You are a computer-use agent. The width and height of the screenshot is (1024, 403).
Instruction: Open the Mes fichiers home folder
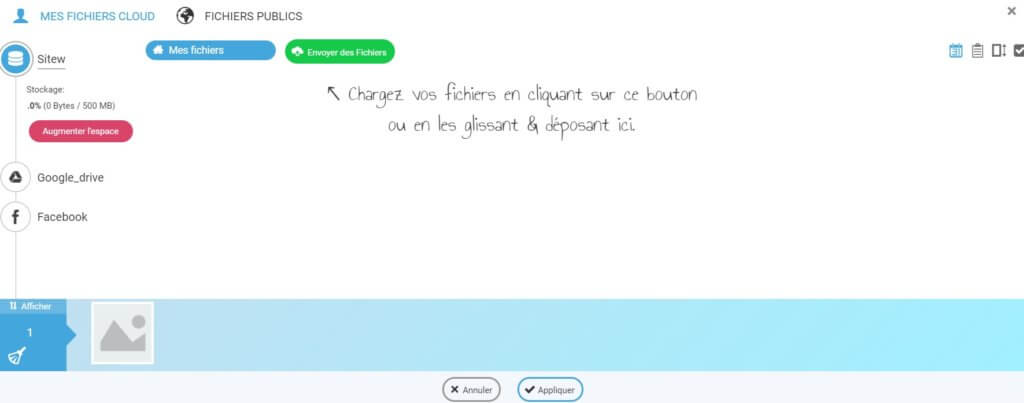point(210,50)
